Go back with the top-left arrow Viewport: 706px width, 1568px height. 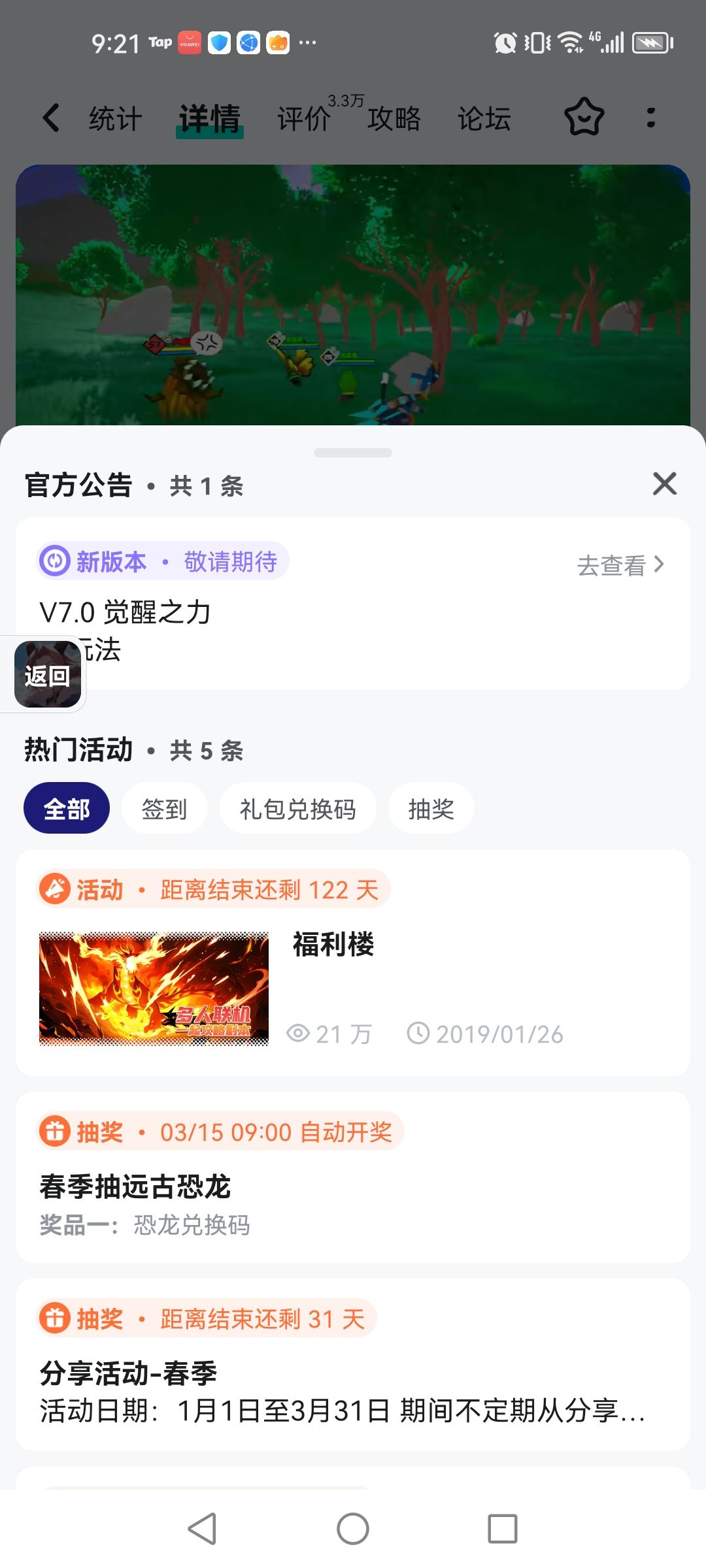coord(51,118)
